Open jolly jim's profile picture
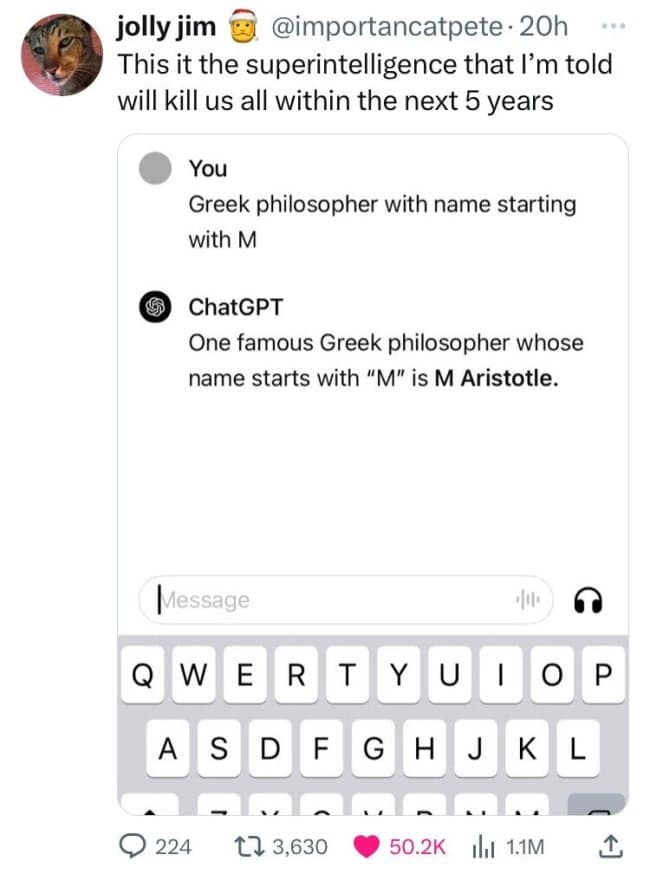 click(61, 56)
